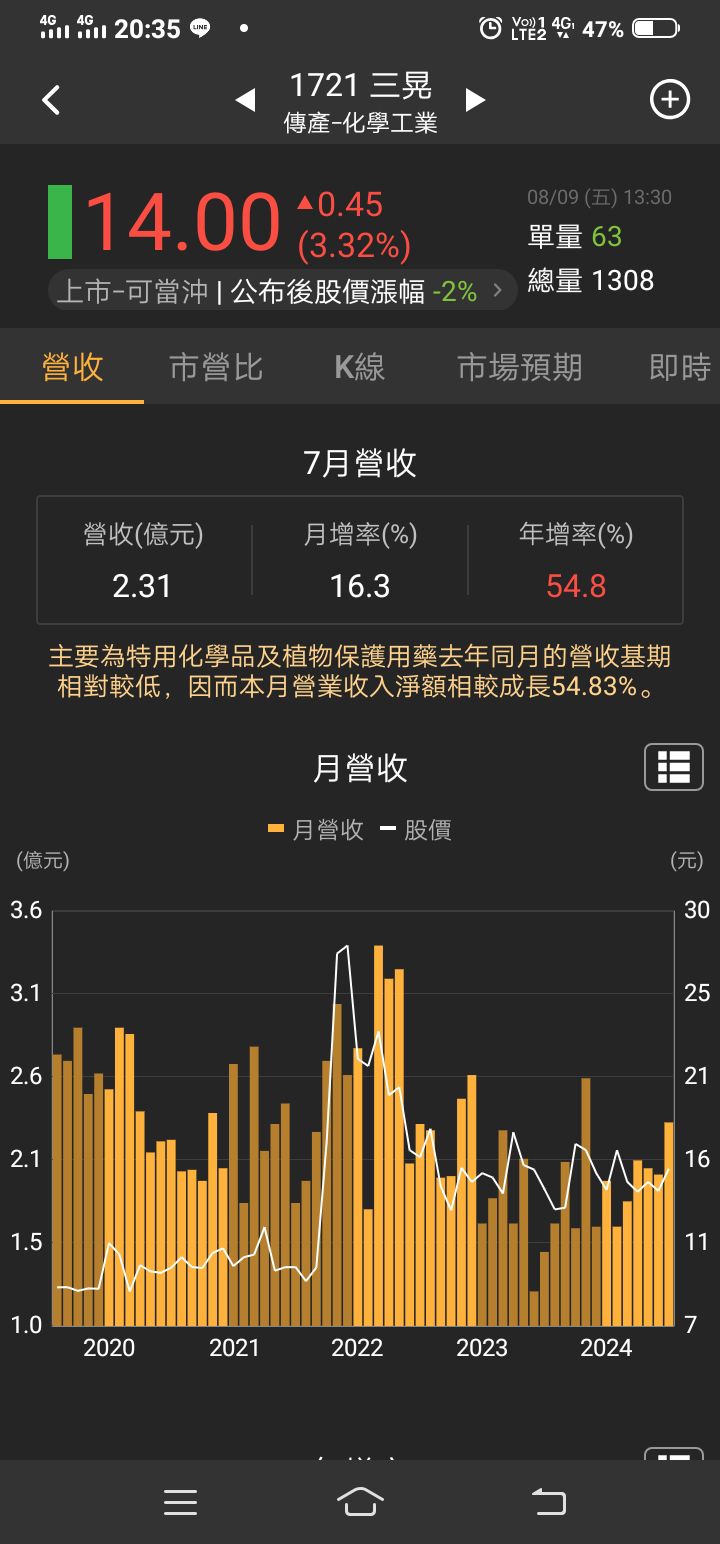Select the 營收 tab
720x1544 pixels.
pos(72,367)
